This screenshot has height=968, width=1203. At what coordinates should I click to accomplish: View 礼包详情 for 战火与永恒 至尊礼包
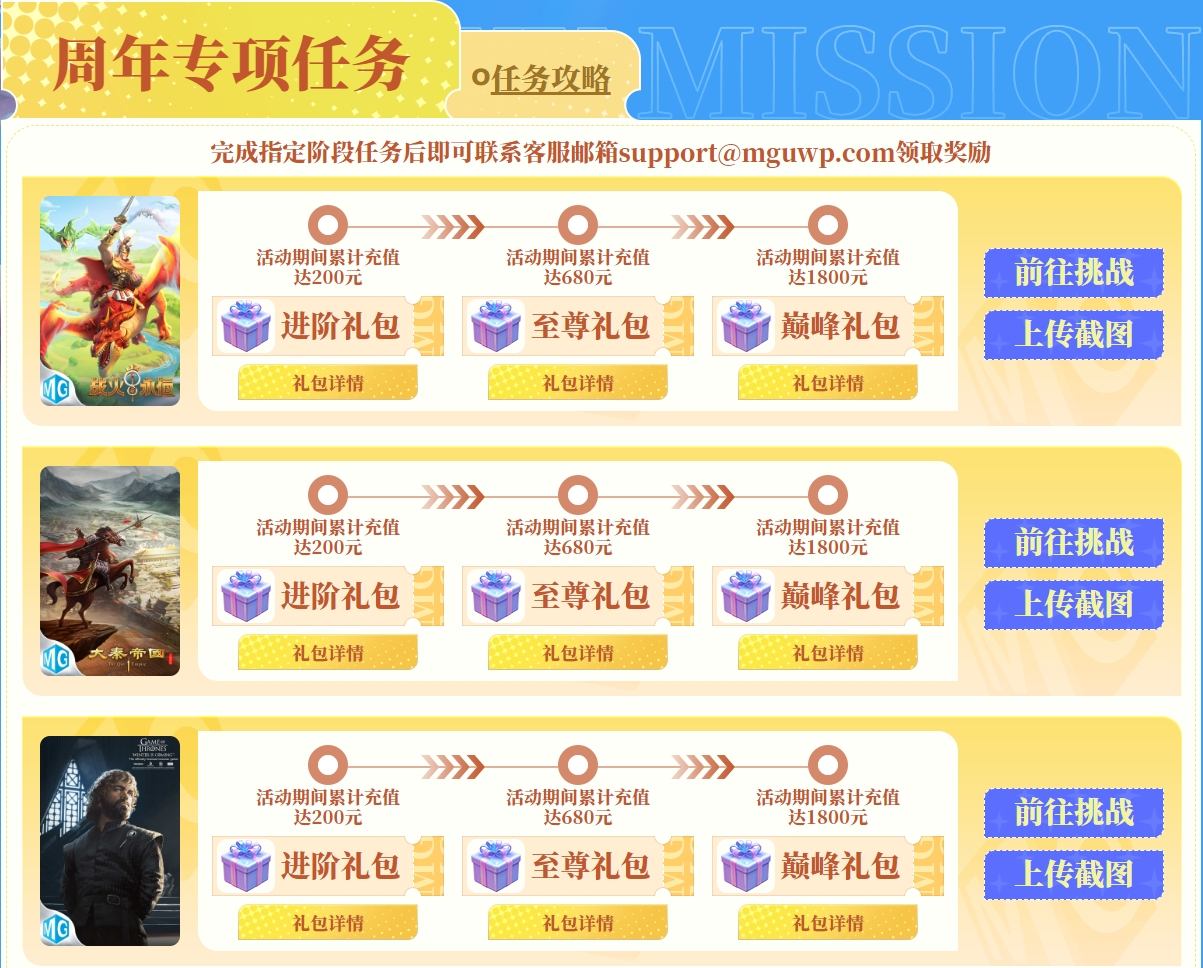click(577, 383)
